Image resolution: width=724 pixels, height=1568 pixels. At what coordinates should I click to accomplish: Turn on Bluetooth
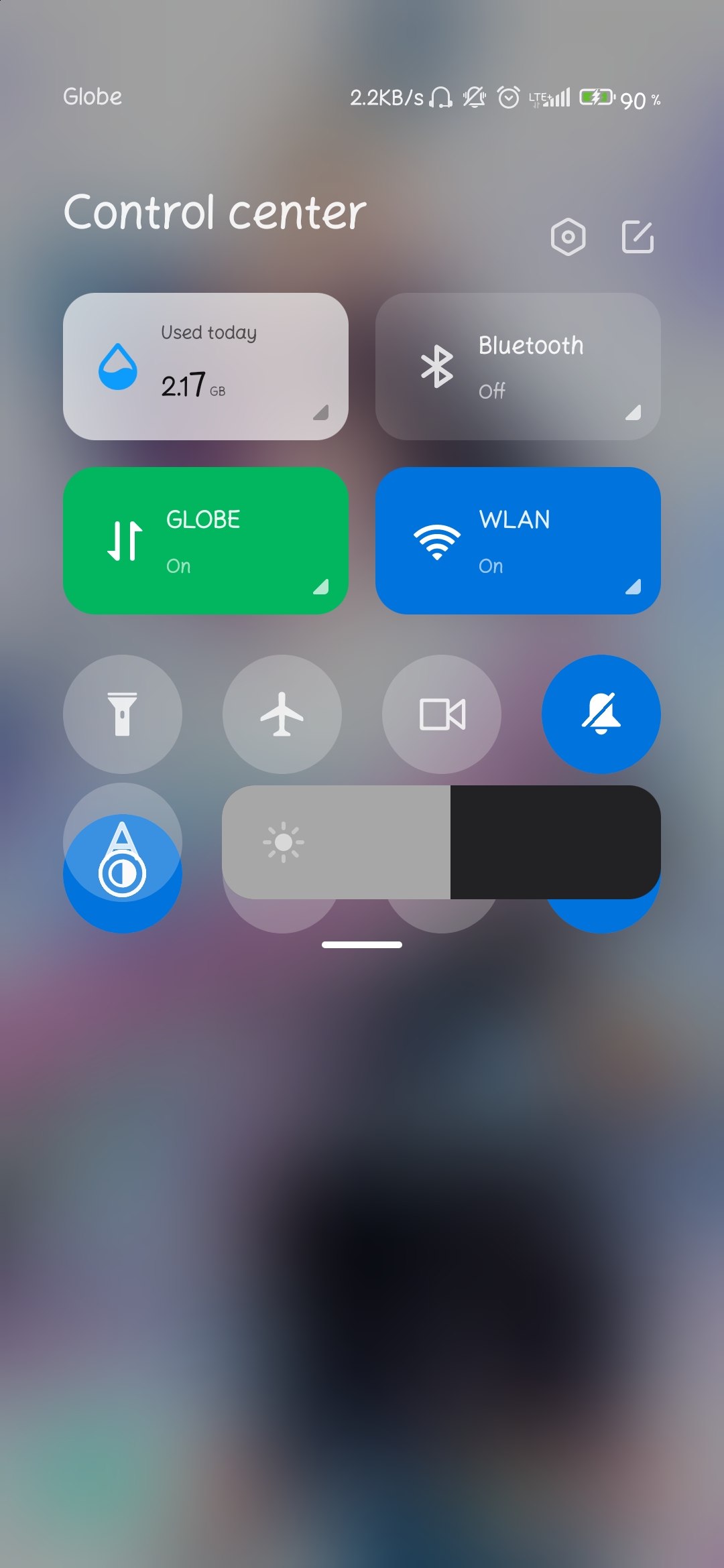(518, 367)
